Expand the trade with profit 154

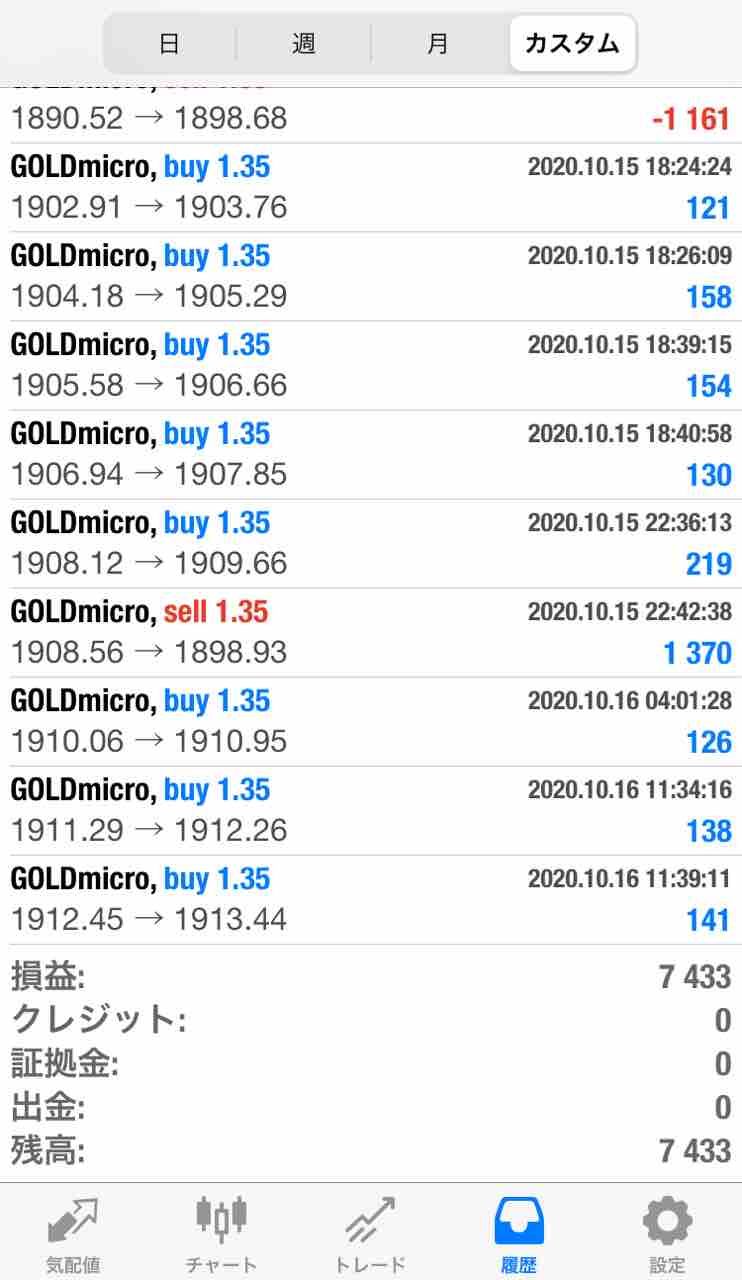click(x=371, y=365)
